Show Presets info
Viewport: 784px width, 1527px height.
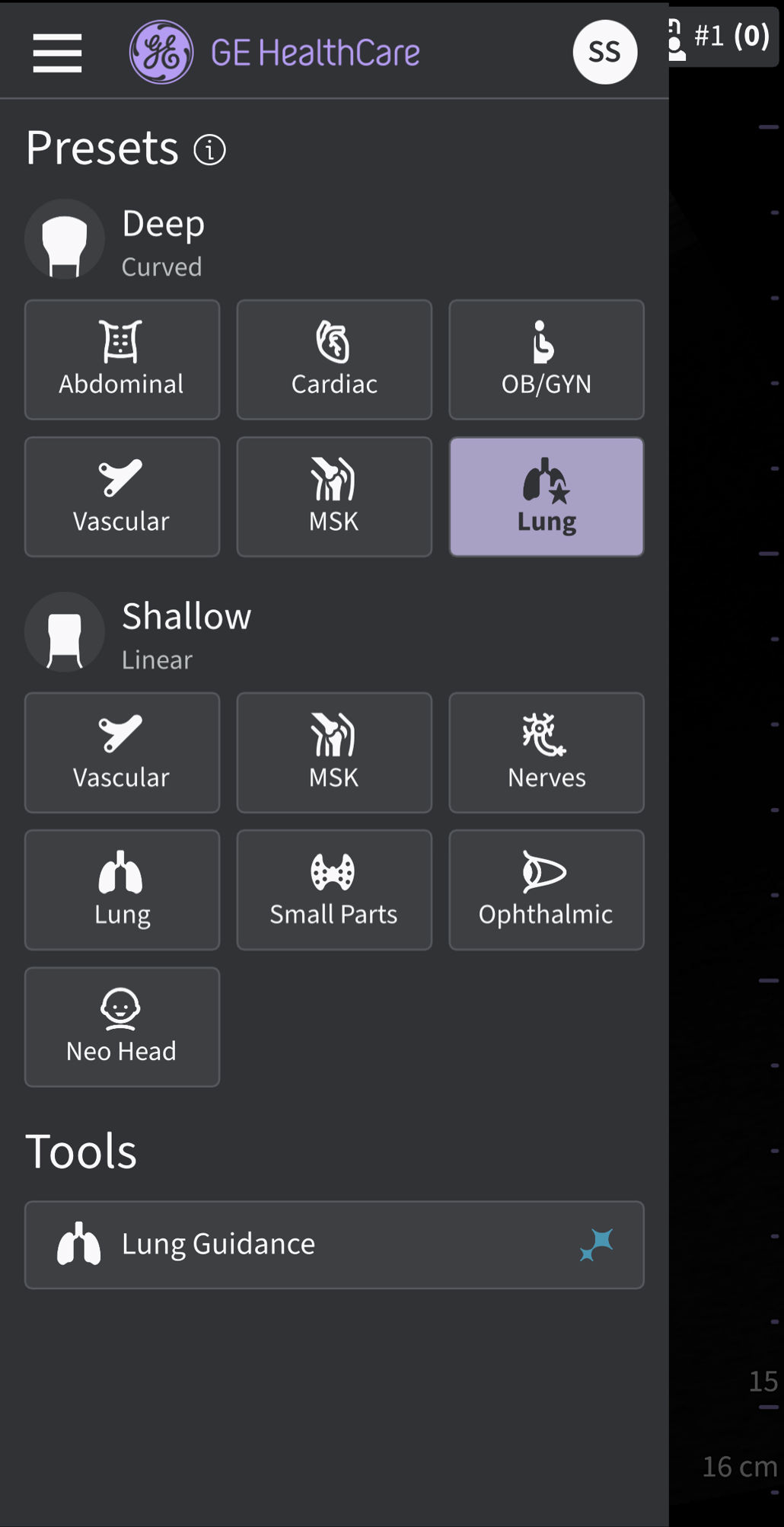click(x=210, y=150)
